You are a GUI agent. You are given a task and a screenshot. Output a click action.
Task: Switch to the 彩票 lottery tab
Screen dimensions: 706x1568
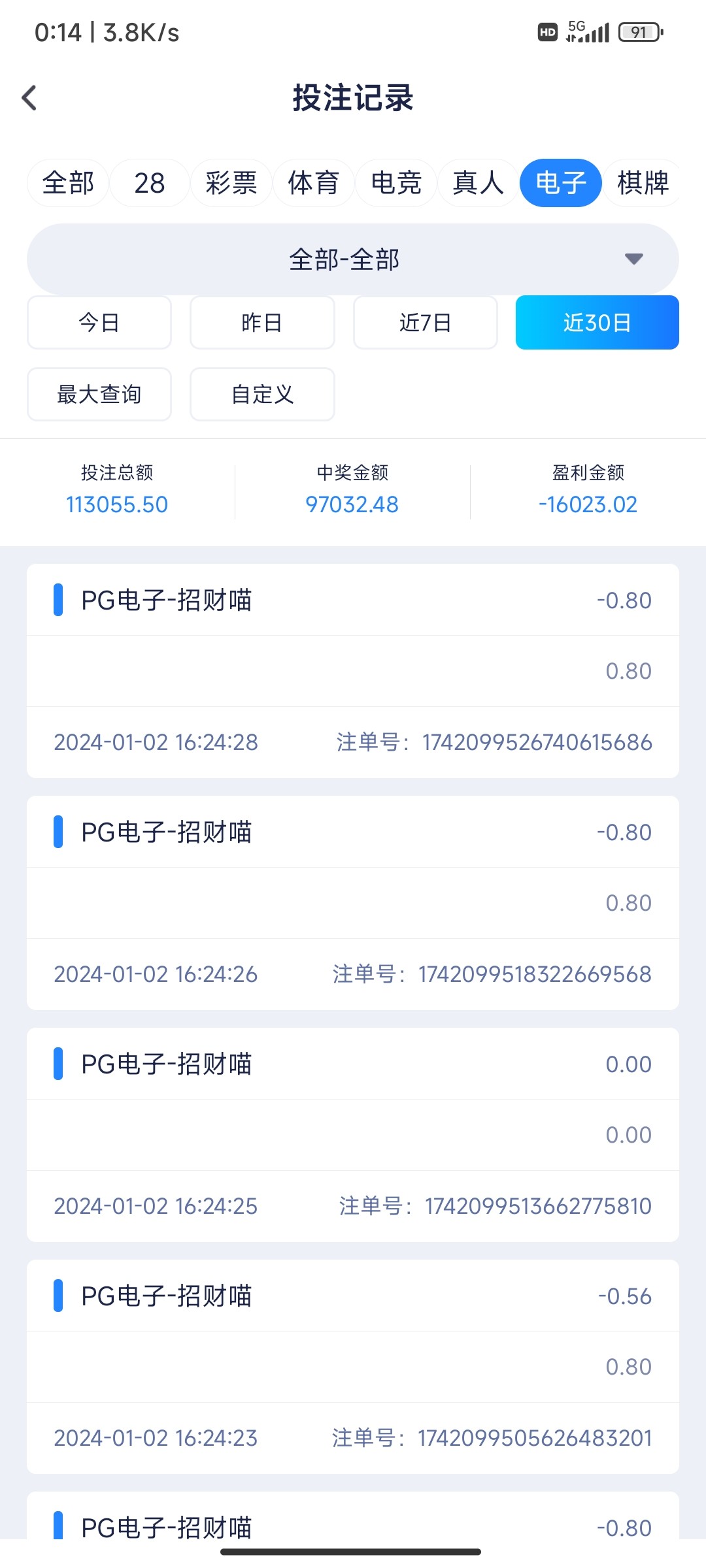pyautogui.click(x=231, y=183)
